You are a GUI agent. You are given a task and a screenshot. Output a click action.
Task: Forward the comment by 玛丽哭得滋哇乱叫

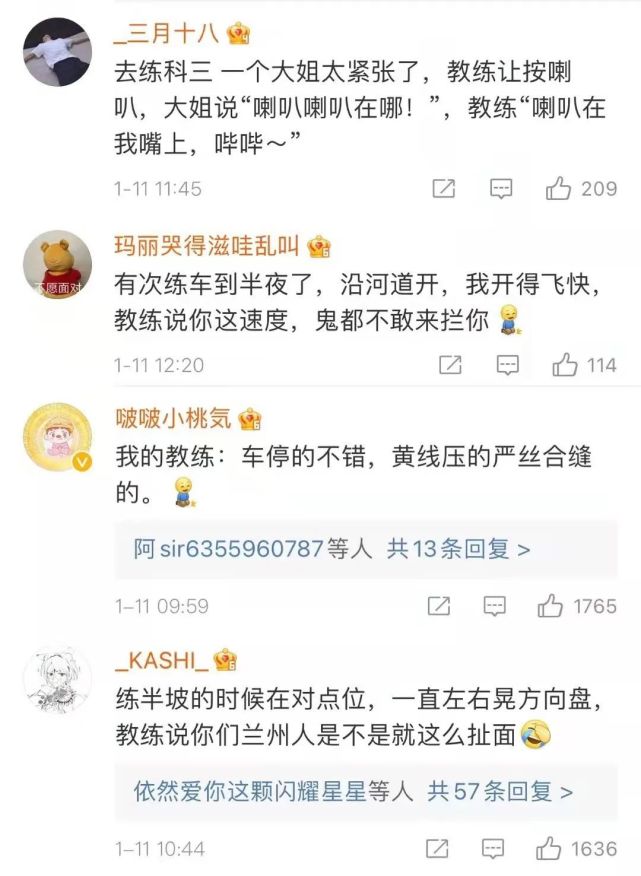(450, 365)
